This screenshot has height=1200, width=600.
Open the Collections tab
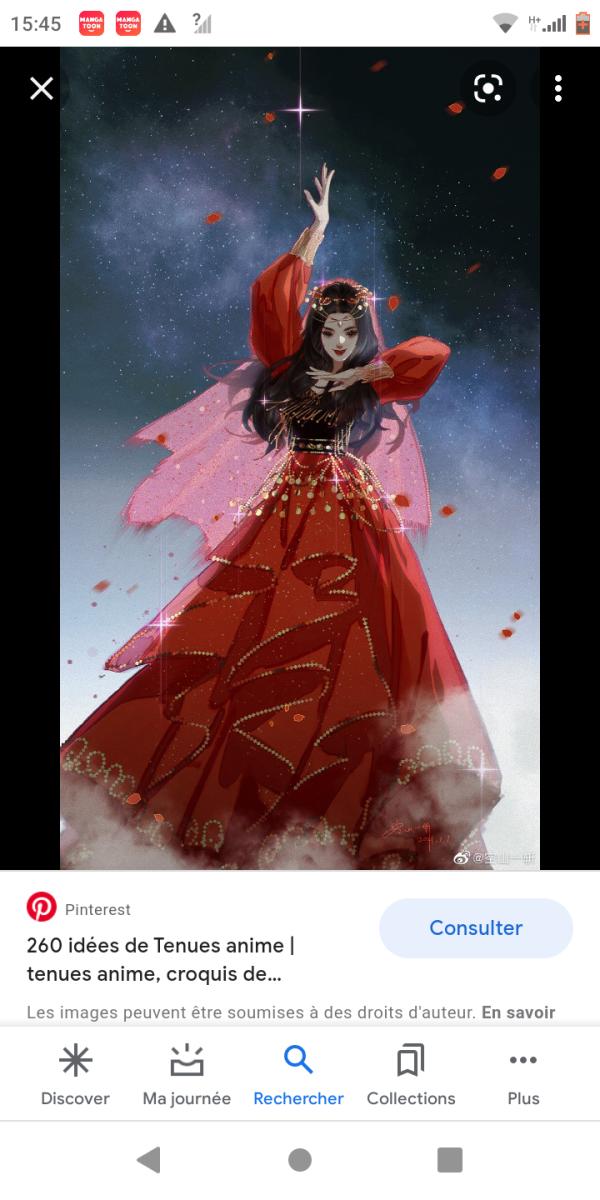coord(410,1074)
